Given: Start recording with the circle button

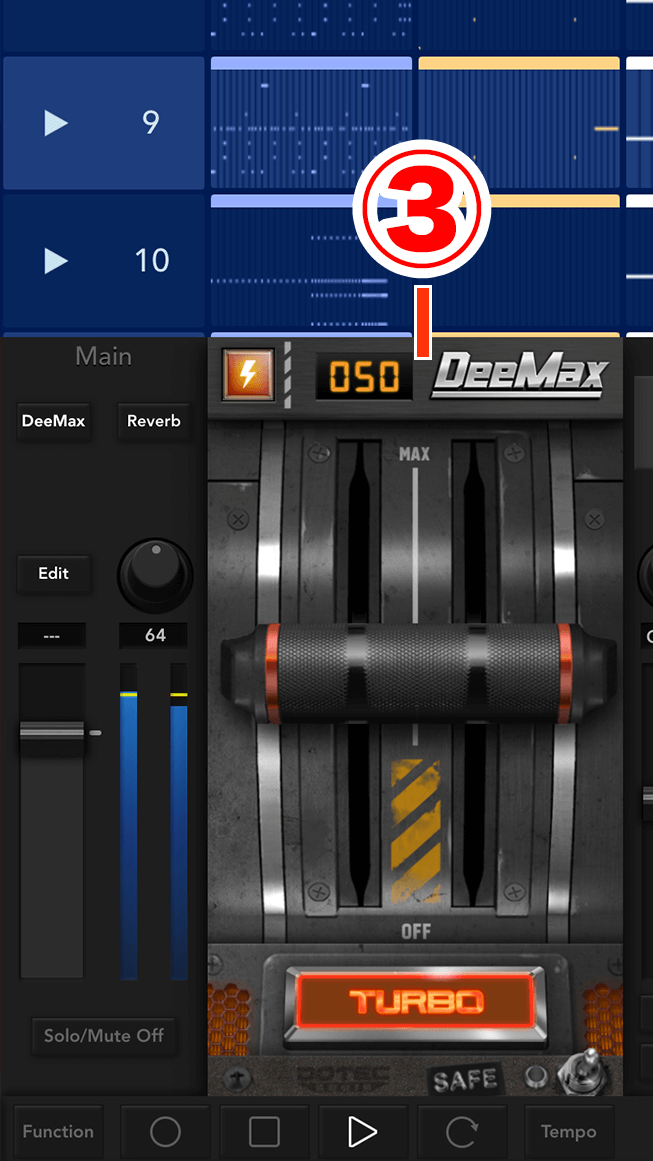Looking at the screenshot, I should tap(165, 1131).
